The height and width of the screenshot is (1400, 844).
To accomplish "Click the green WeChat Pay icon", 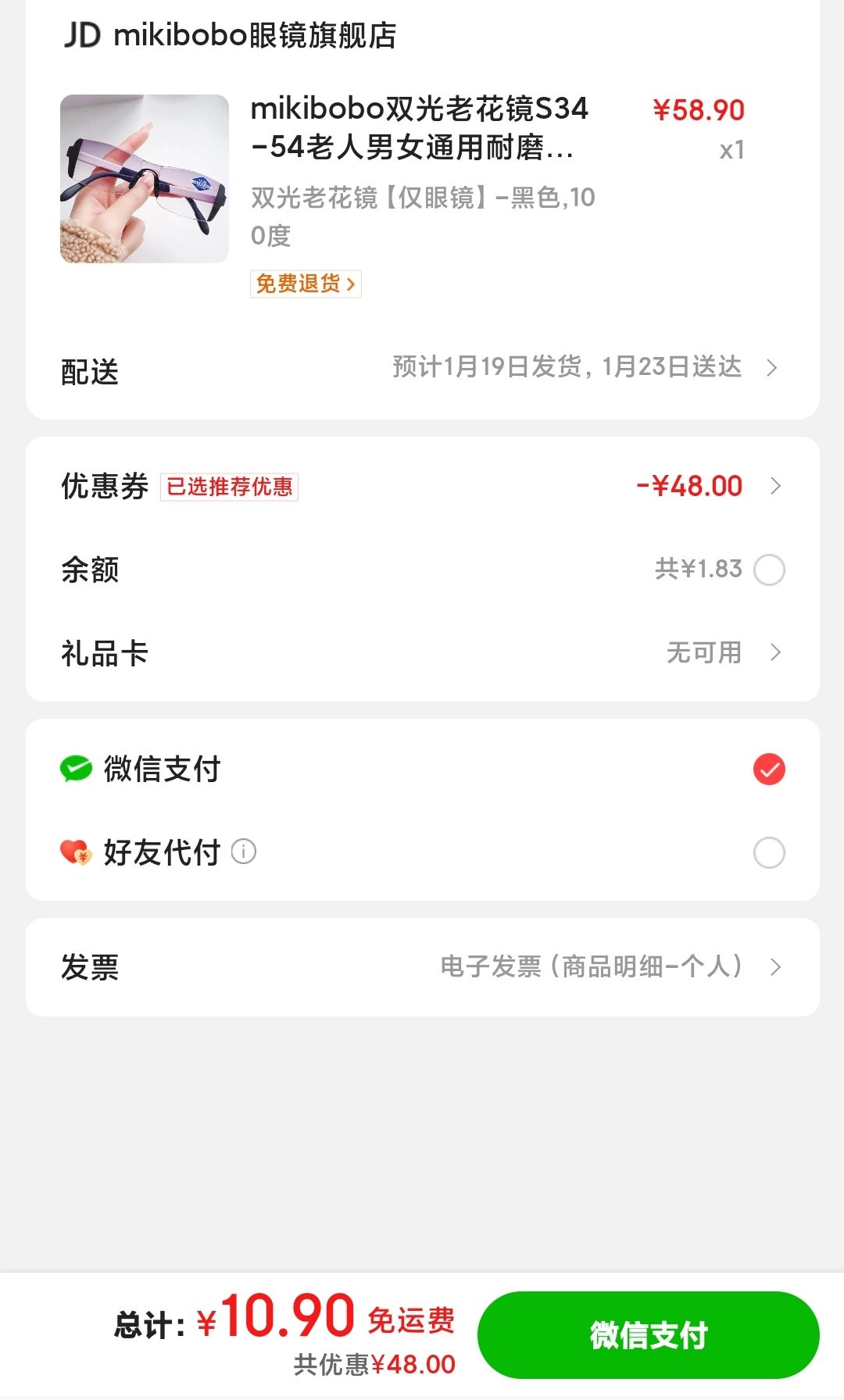I will pyautogui.click(x=73, y=769).
